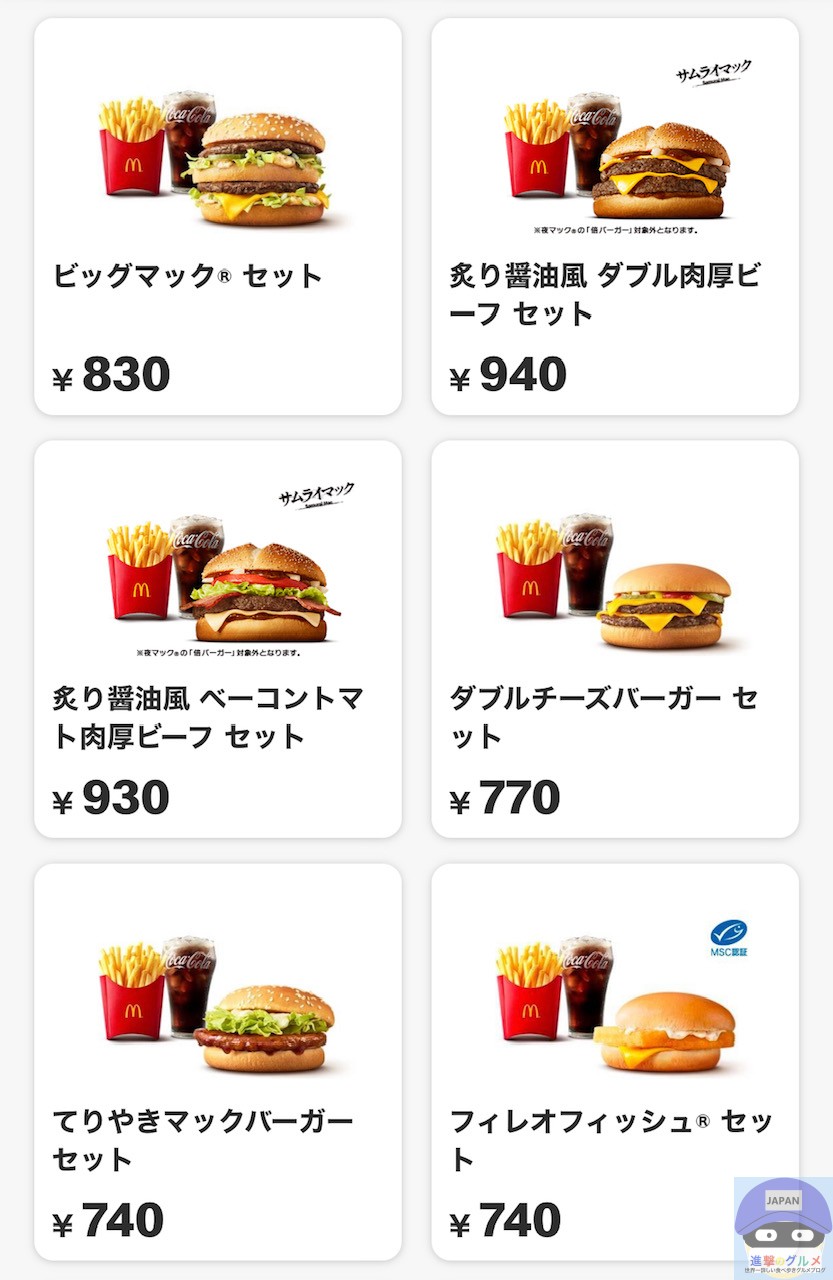Open the ビッグマック セット card

coord(217,216)
